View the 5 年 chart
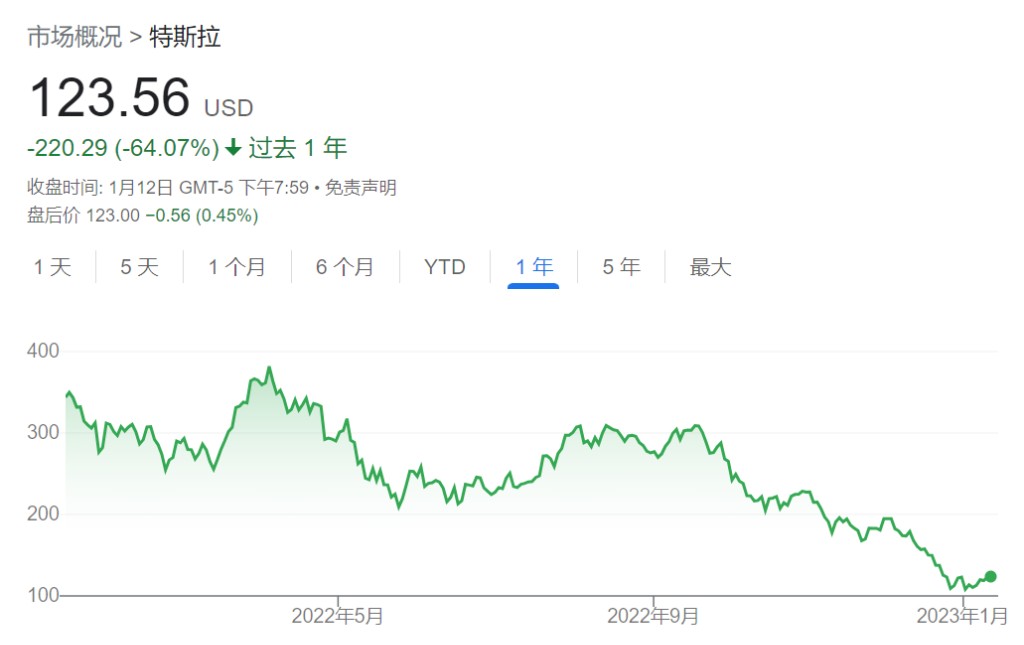Viewport: 1024px width, 645px height. pos(621,267)
